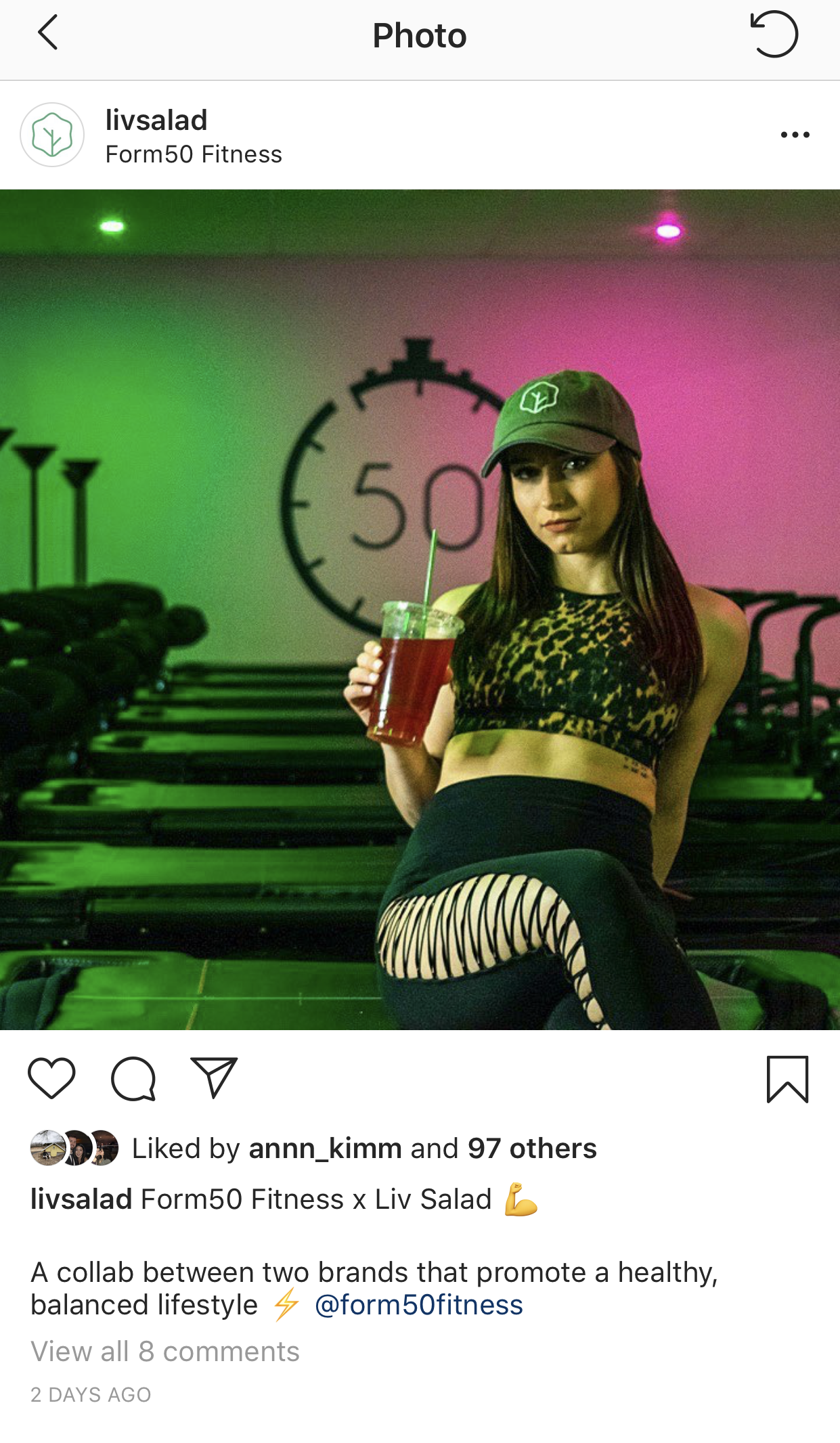Tap the refresh icon in header
This screenshot has width=840, height=1443.
tap(774, 34)
